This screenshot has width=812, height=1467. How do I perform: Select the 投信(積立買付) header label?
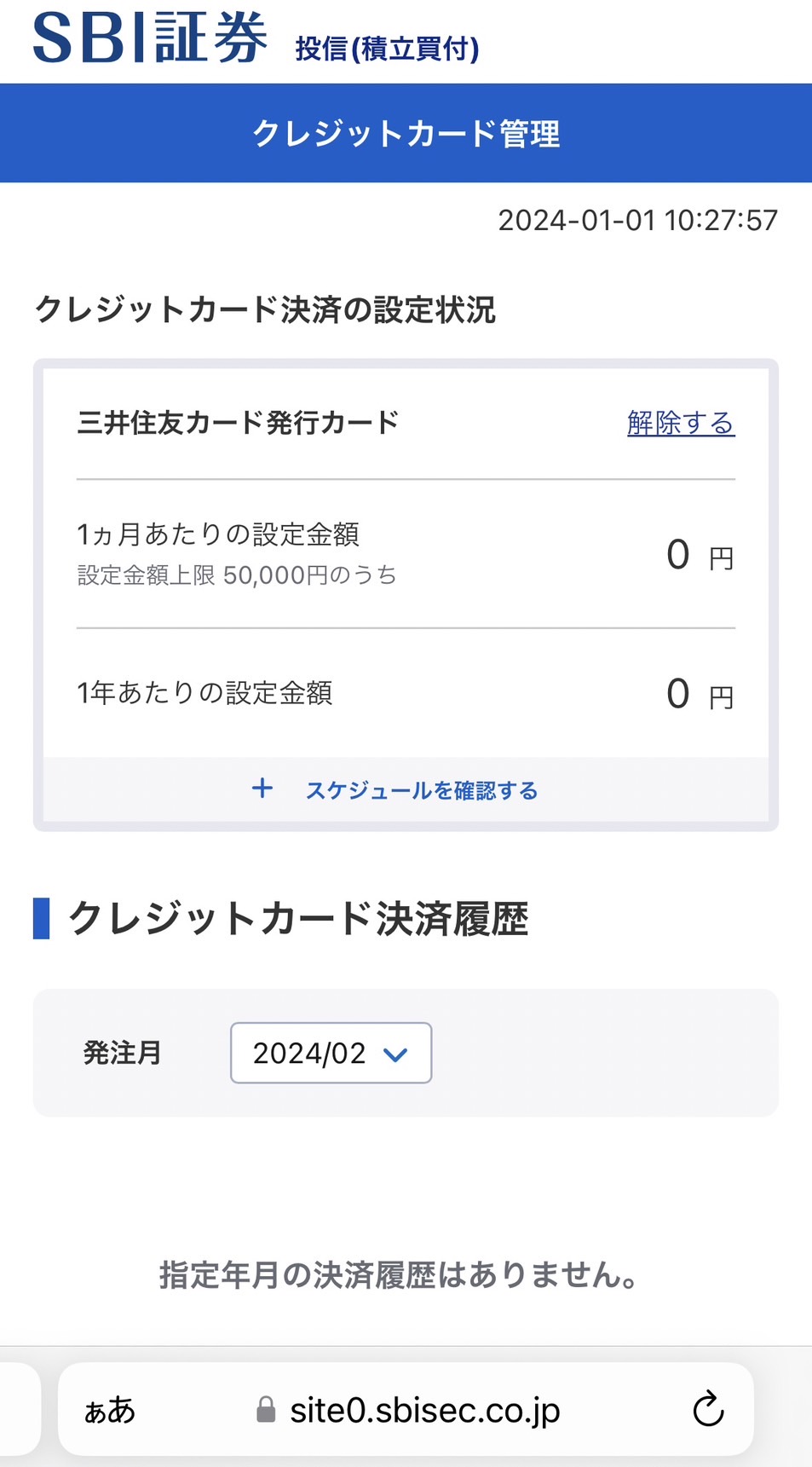(387, 49)
